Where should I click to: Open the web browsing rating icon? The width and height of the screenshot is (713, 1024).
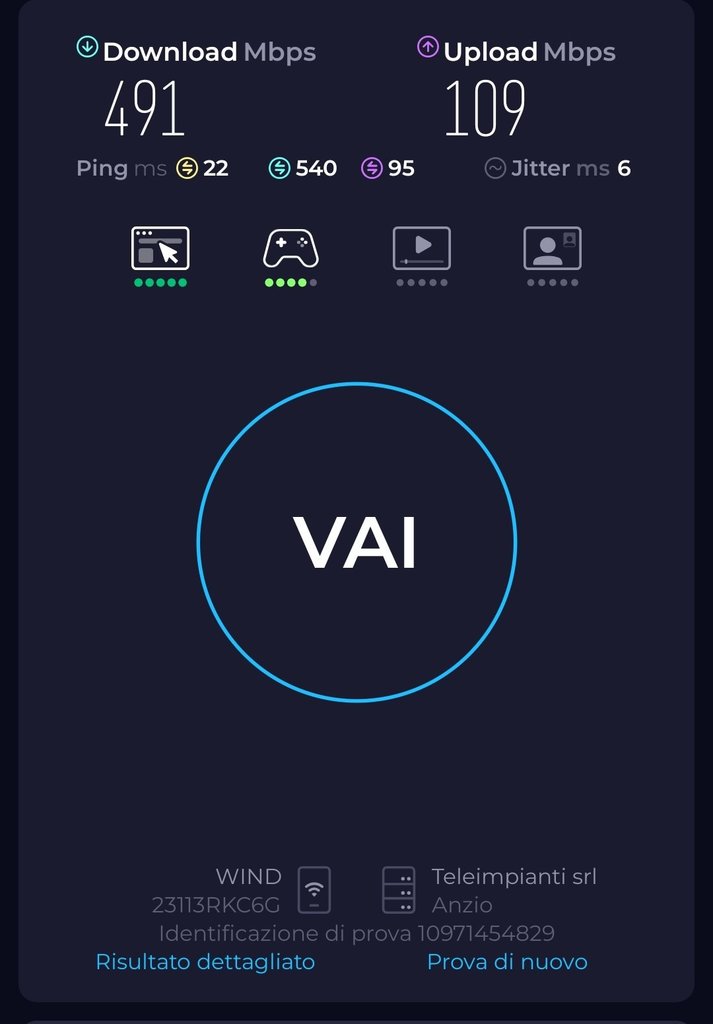[x=160, y=248]
